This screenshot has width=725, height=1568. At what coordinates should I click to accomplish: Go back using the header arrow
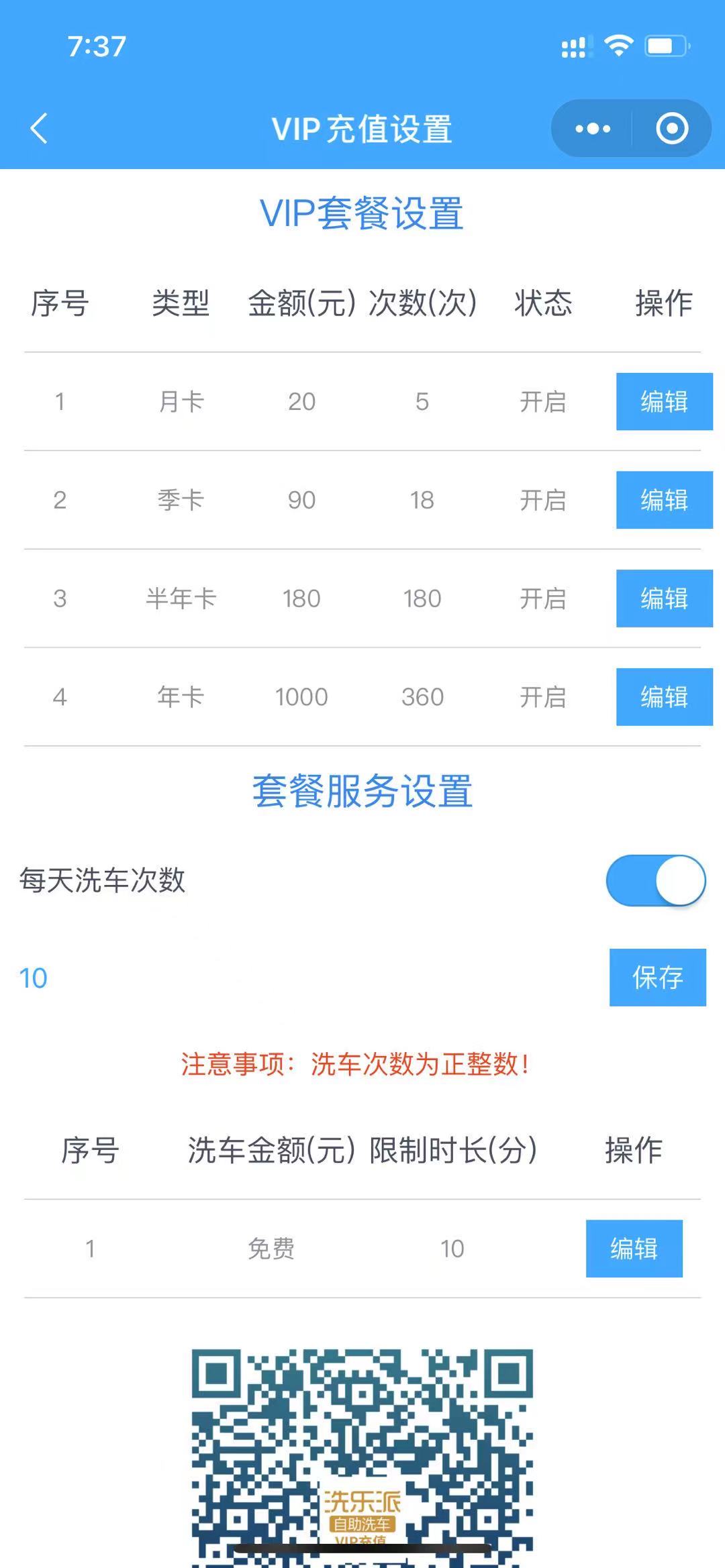[39, 128]
